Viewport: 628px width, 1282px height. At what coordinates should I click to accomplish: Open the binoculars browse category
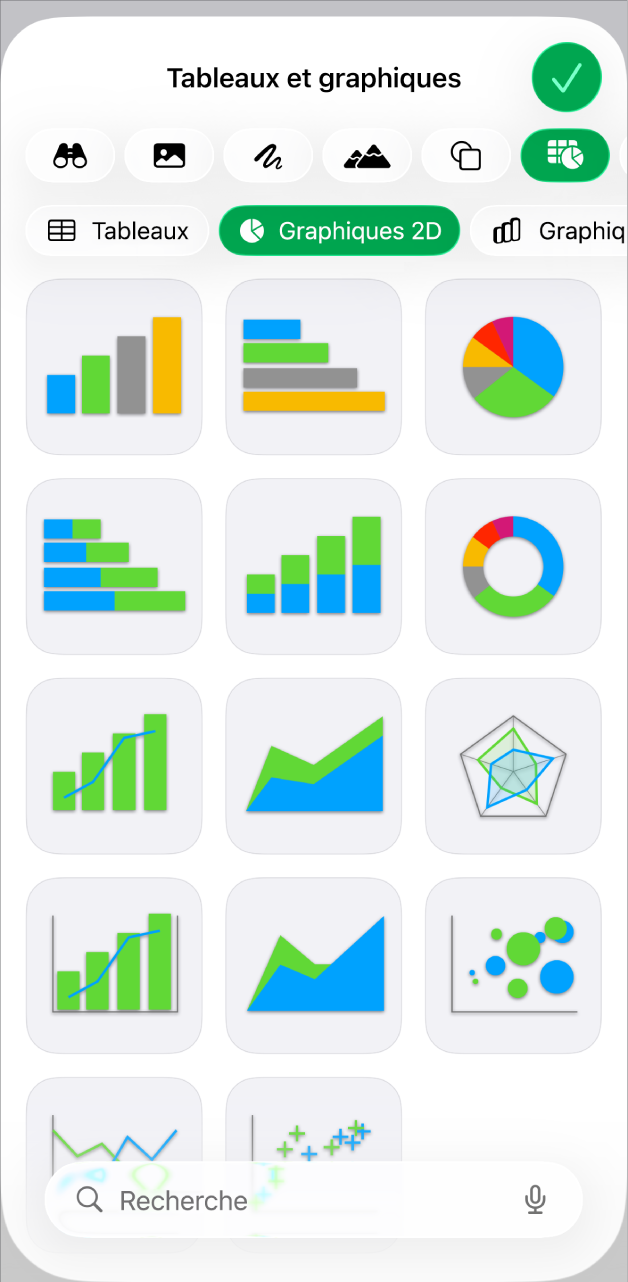(70, 155)
